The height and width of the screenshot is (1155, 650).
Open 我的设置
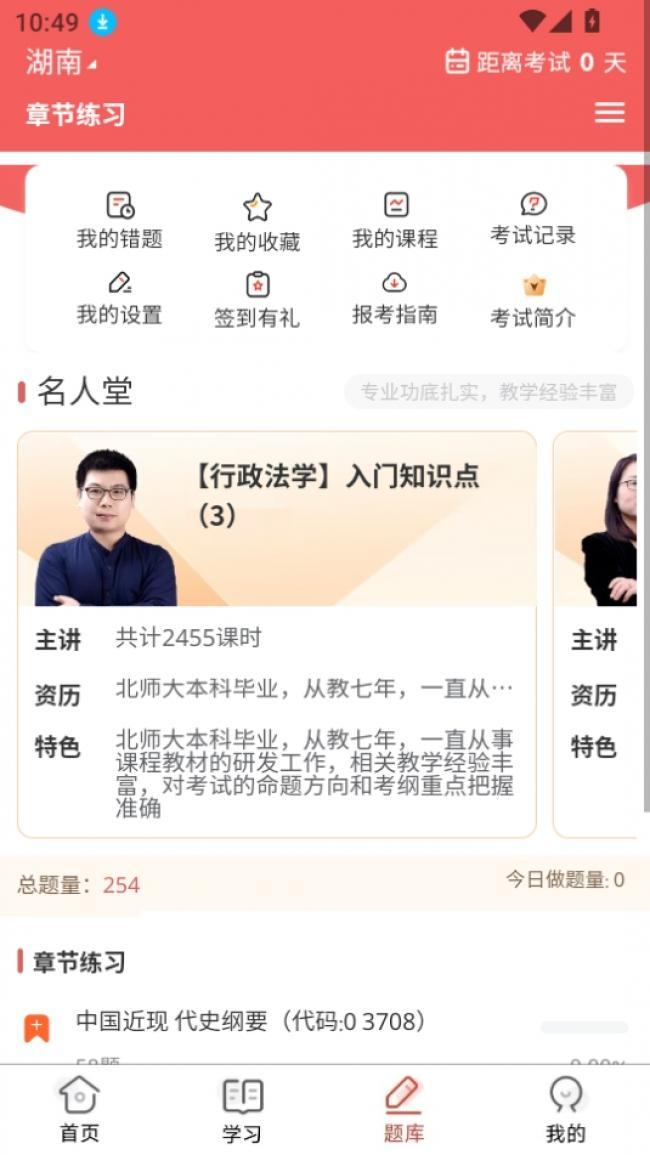[119, 298]
